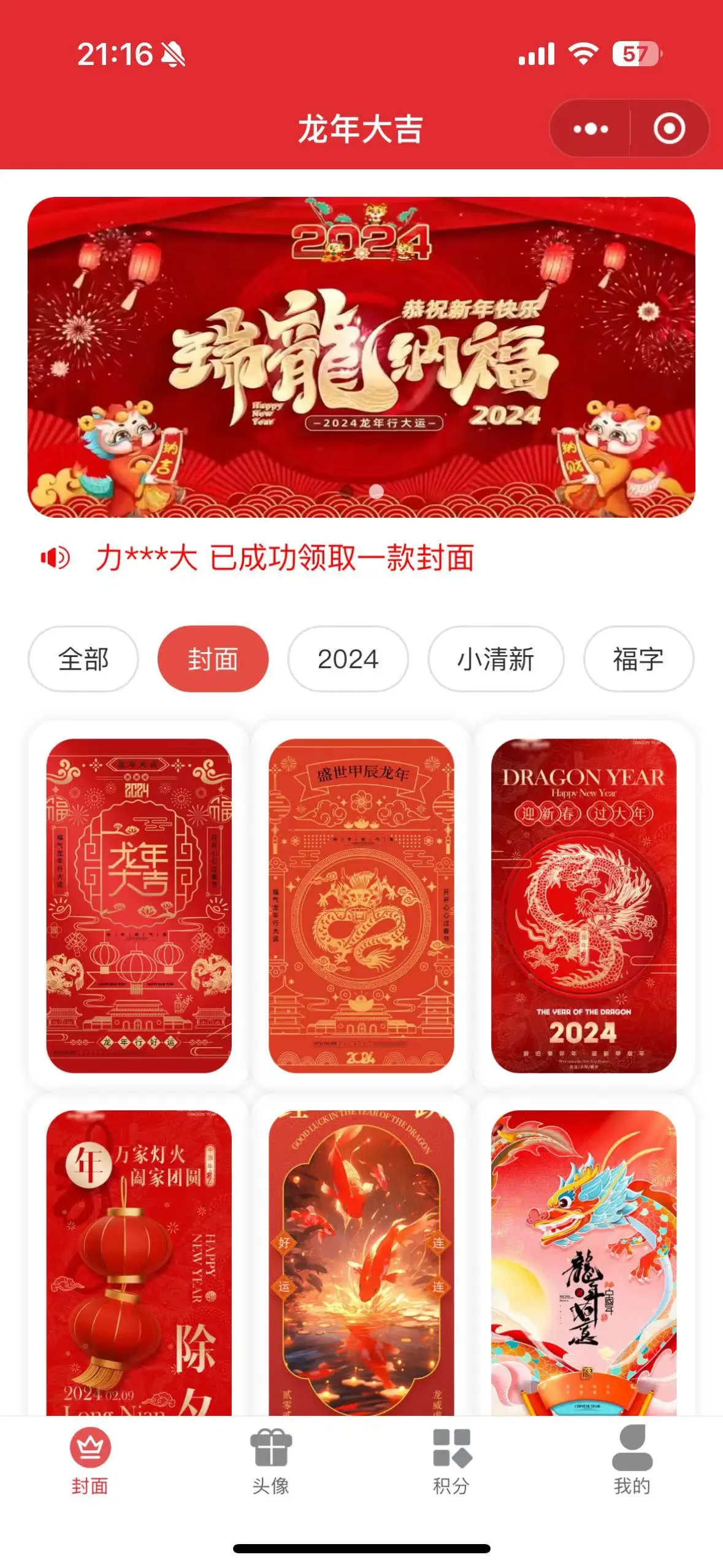Select the 封面 filter chip

[x=213, y=659]
